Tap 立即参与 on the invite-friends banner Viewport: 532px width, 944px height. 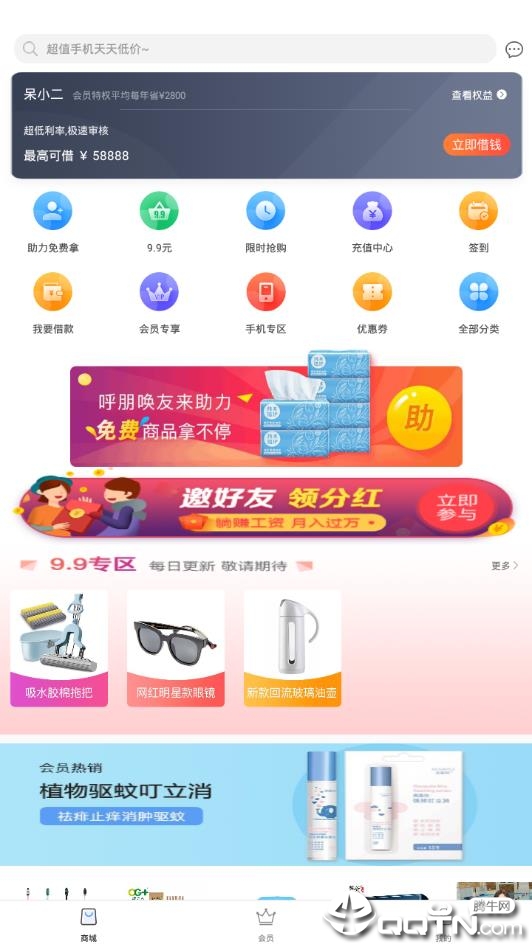point(457,508)
